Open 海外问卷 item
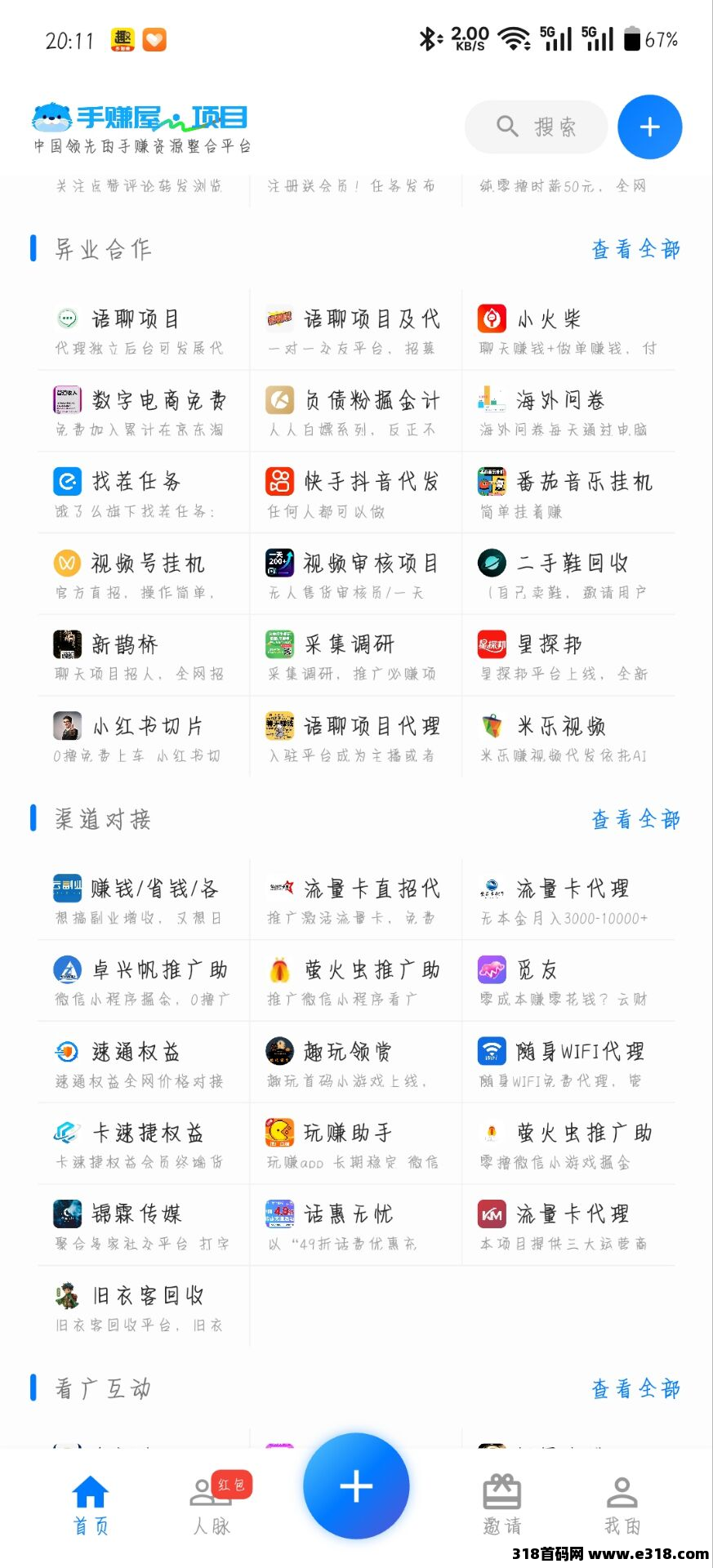 point(568,411)
